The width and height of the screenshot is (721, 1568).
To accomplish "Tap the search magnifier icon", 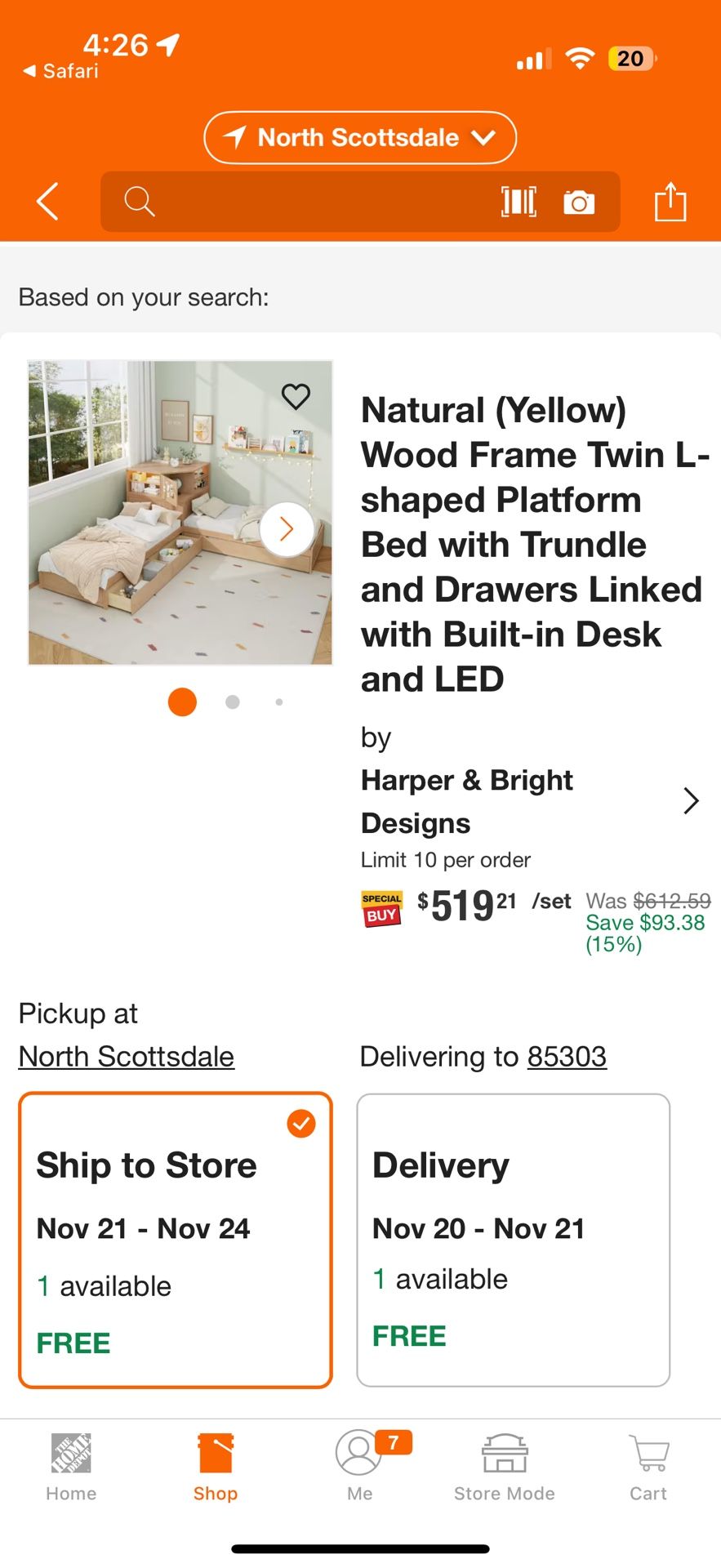I will [x=138, y=201].
